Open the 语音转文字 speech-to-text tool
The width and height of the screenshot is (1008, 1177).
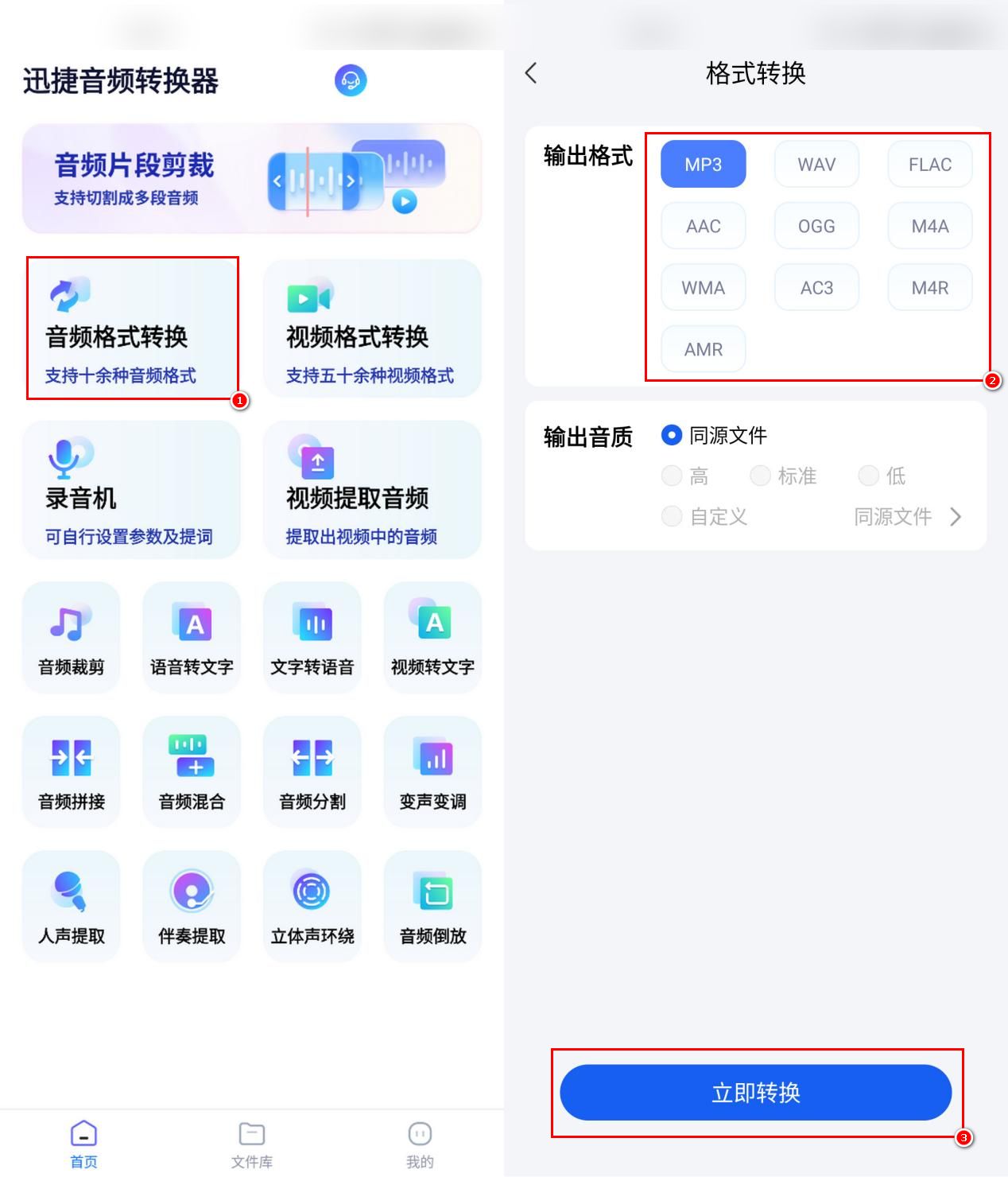coord(192,638)
